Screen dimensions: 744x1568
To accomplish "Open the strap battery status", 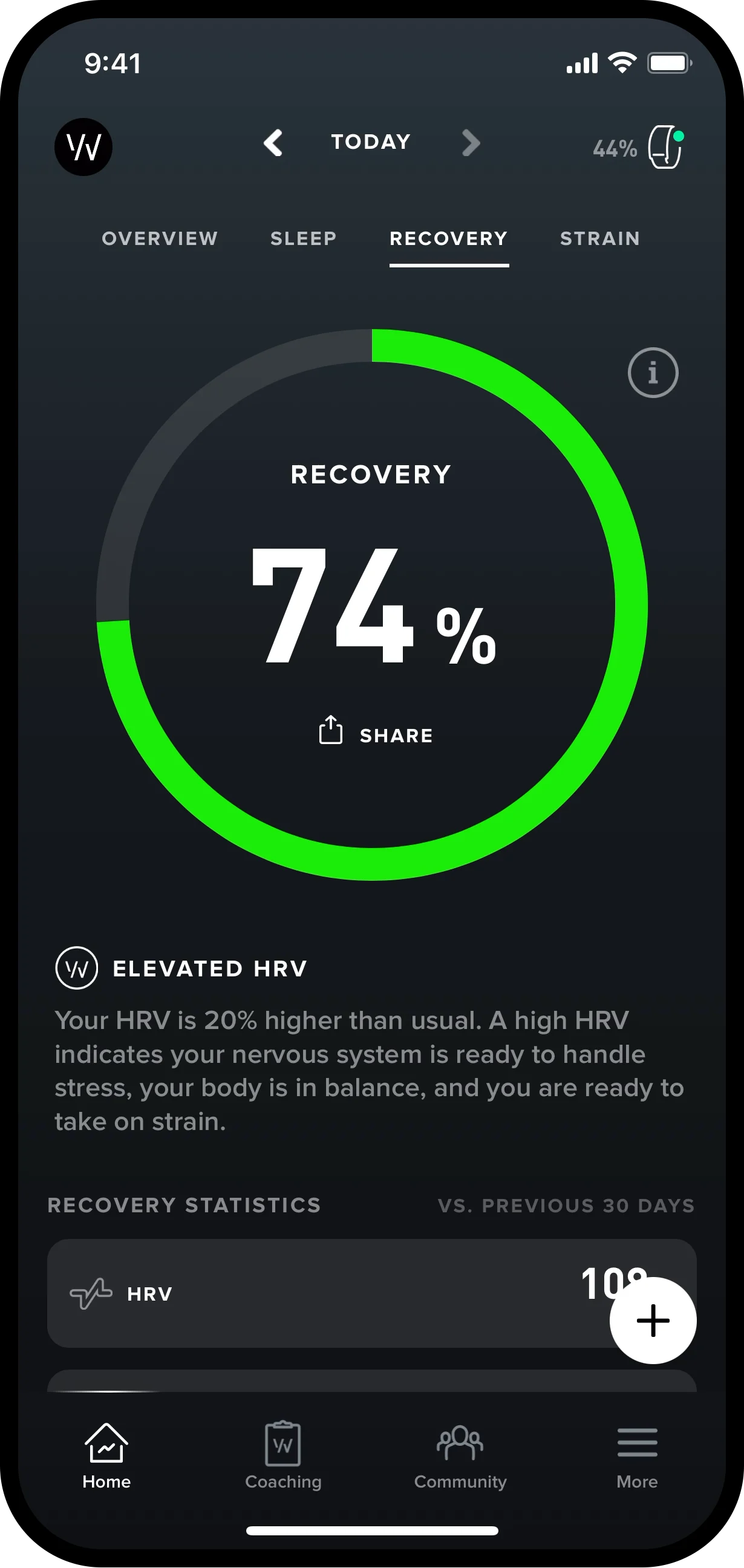I will click(639, 148).
